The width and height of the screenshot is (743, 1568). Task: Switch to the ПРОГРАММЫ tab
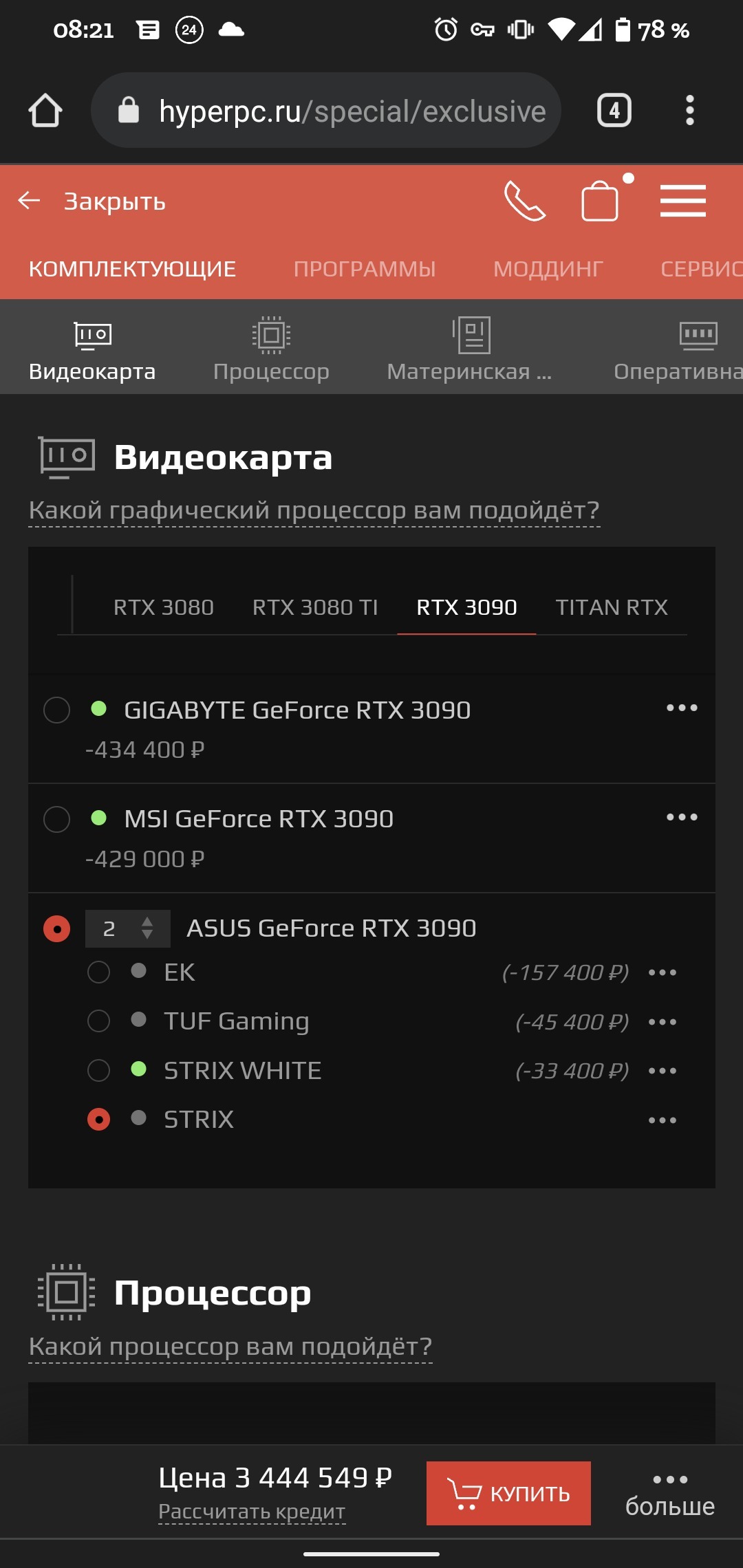[365, 269]
